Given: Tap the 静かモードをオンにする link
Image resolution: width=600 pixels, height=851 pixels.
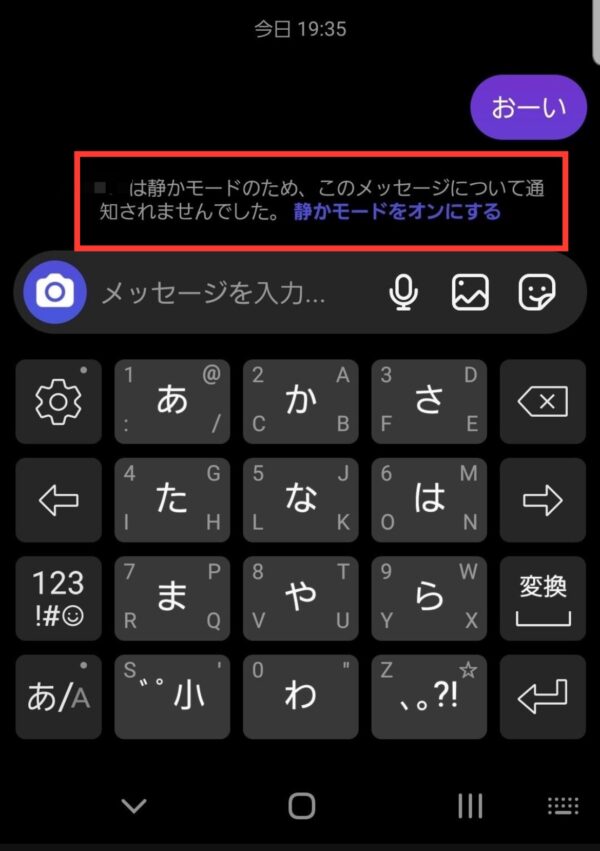Looking at the screenshot, I should pyautogui.click(x=397, y=212).
